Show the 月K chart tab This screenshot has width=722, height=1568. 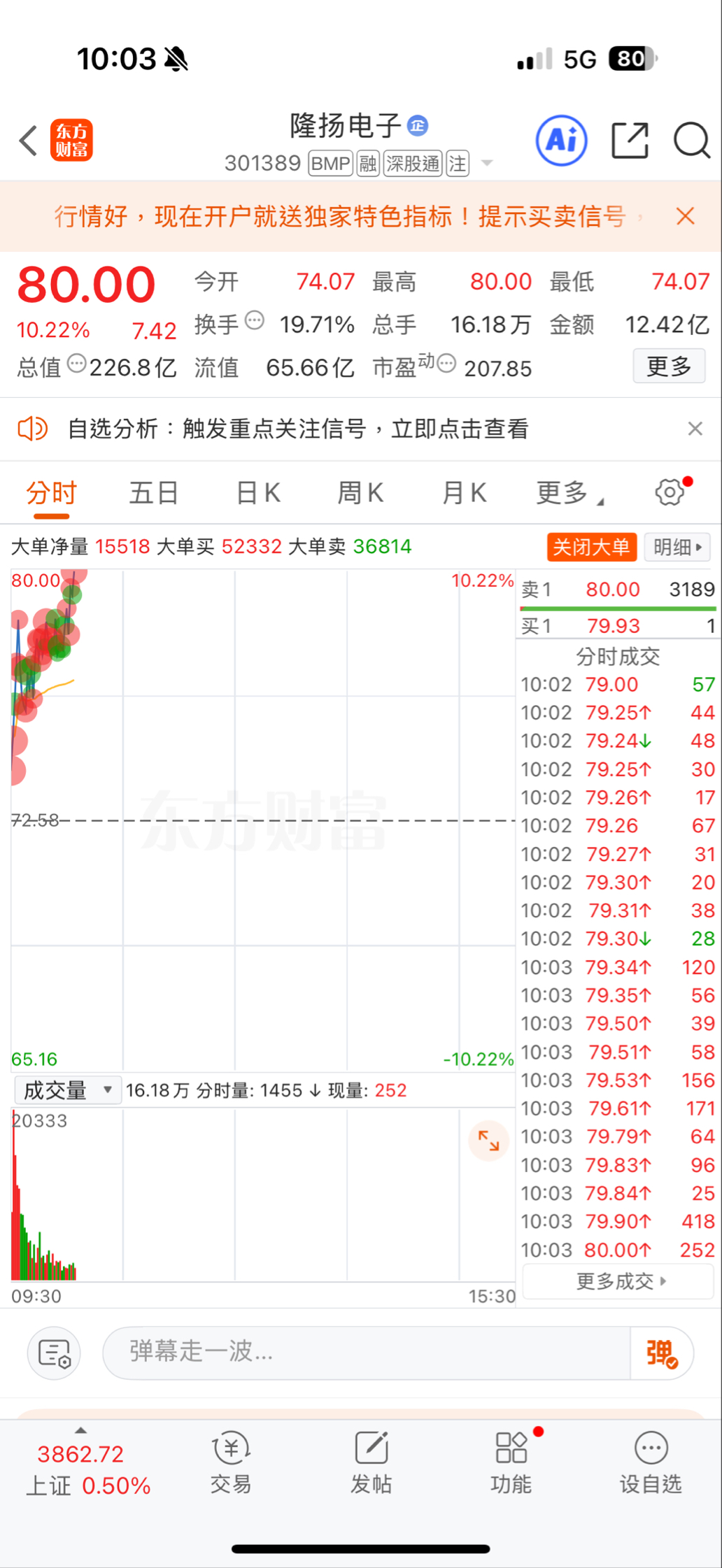[464, 493]
